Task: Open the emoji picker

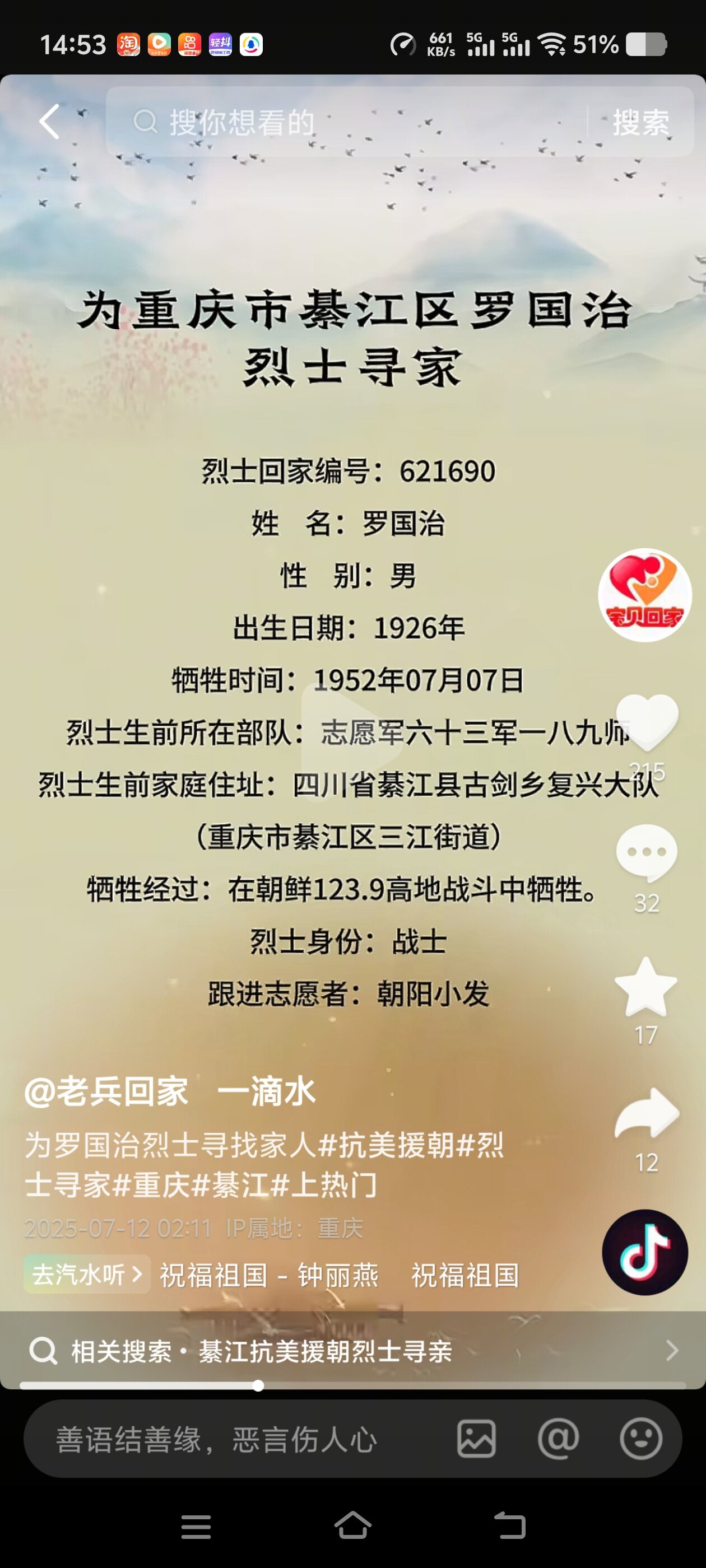Action: (641, 1439)
